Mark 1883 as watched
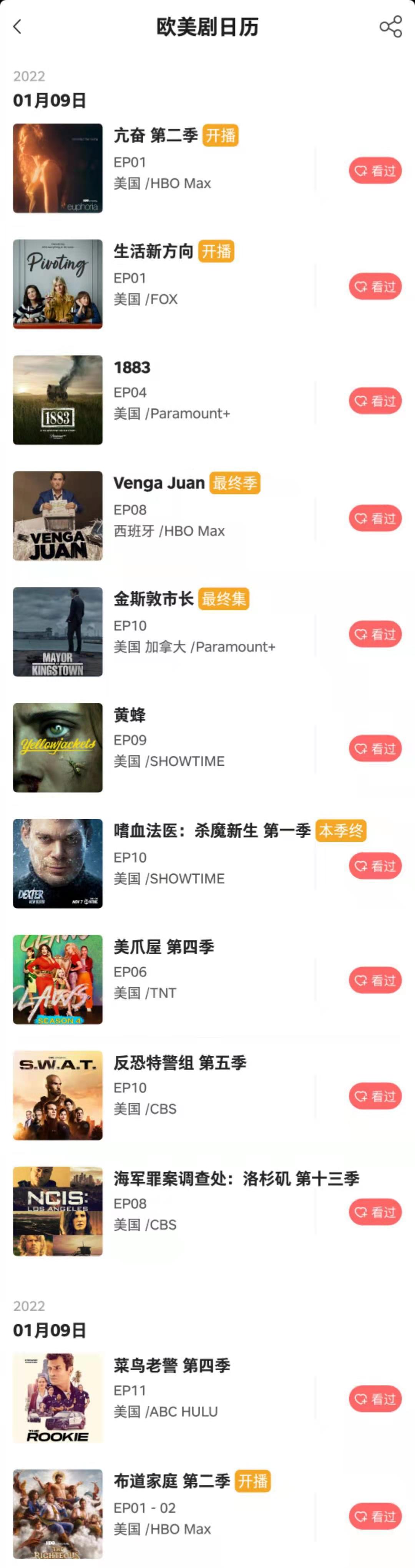This screenshot has height=1568, width=415. click(375, 401)
